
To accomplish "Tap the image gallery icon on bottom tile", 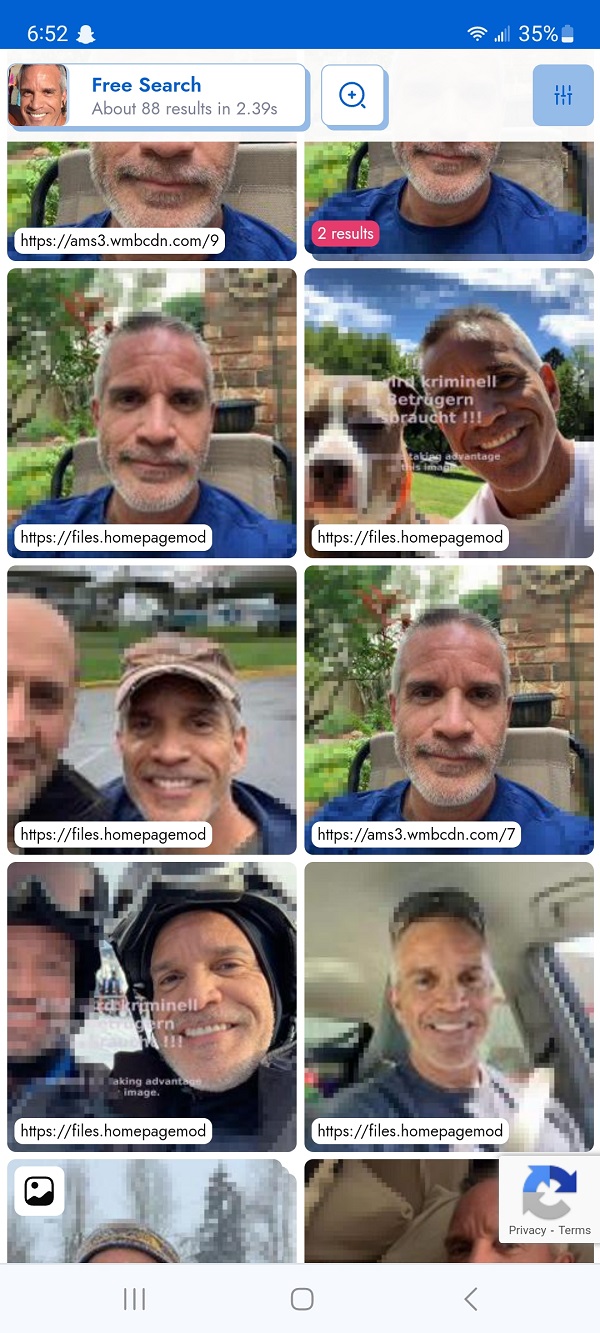I will (39, 1191).
